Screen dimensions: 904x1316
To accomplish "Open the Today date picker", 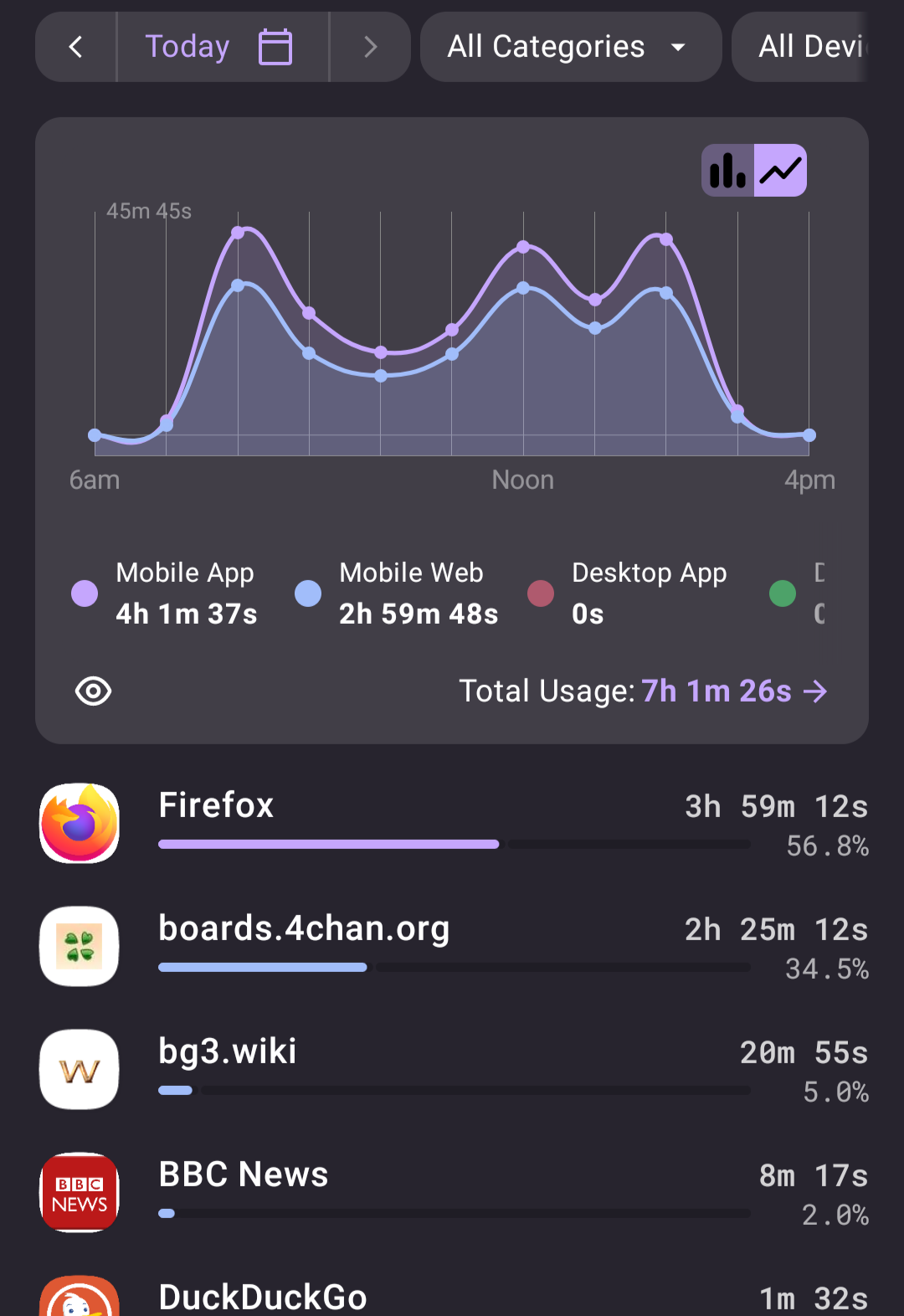I will [219, 47].
